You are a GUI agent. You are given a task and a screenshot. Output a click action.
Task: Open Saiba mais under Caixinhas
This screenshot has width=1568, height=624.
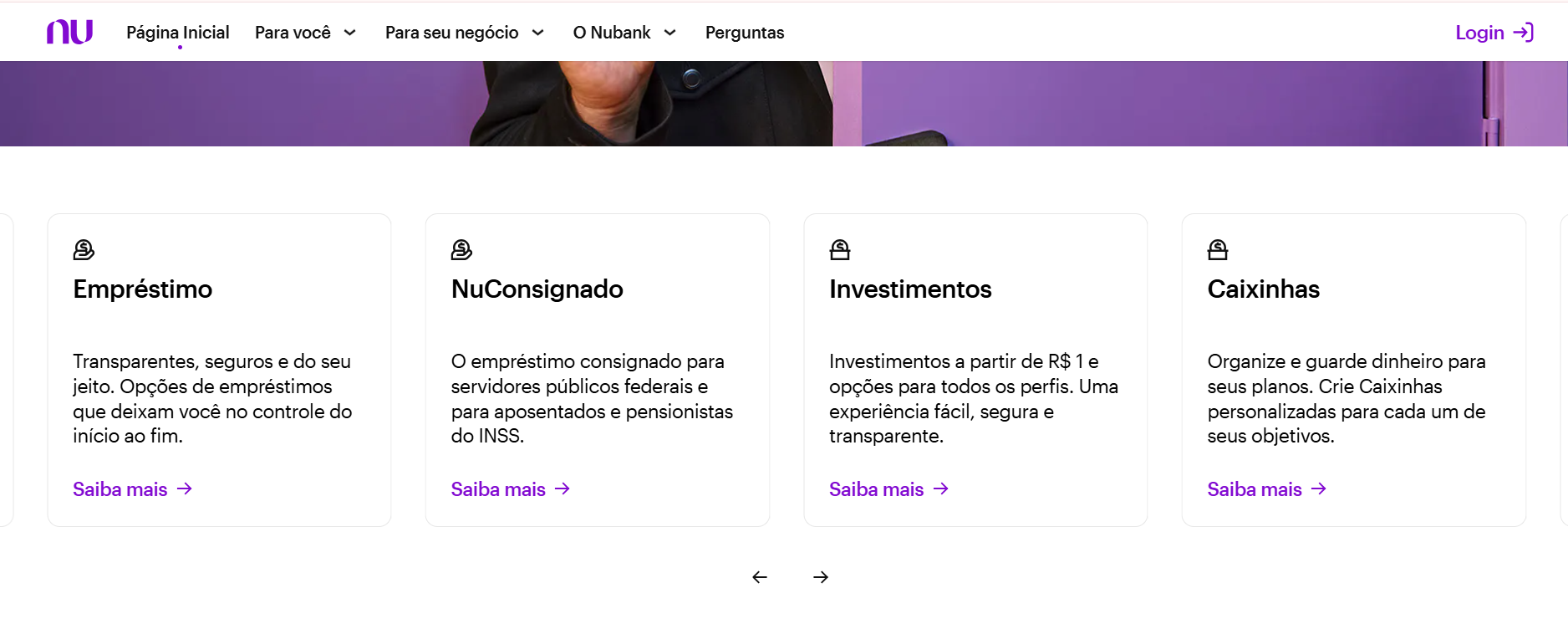tap(1266, 489)
